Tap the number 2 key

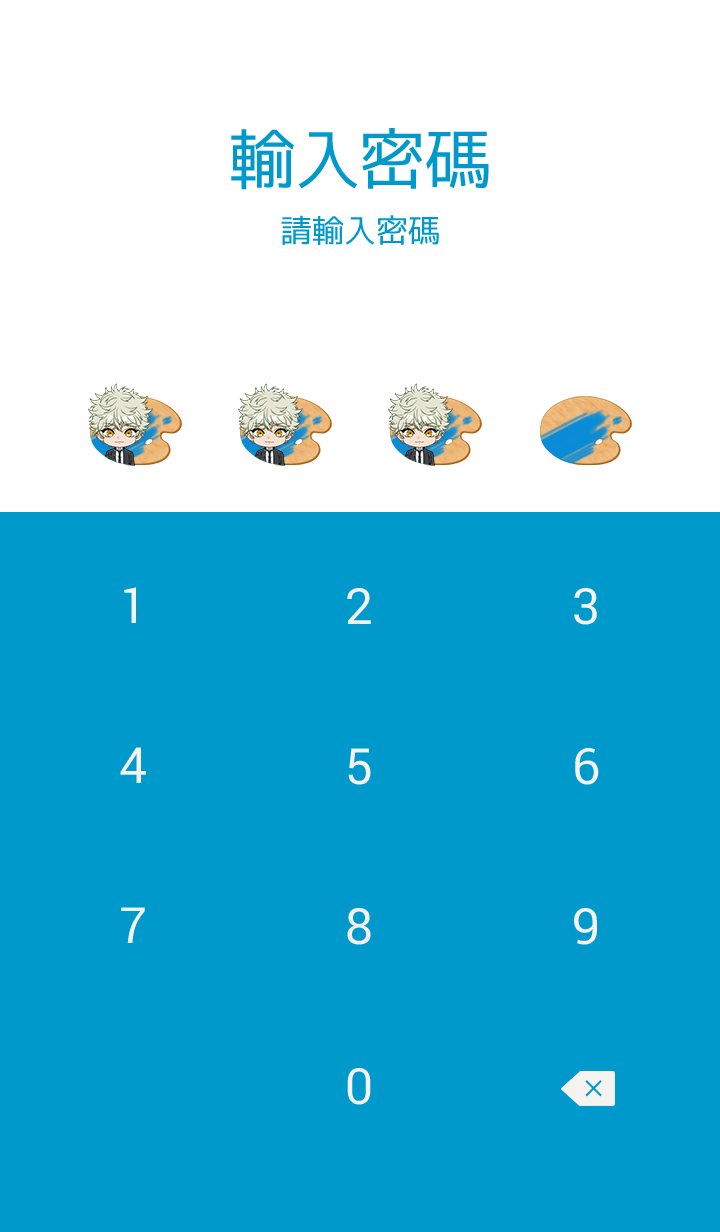pyautogui.click(x=359, y=607)
